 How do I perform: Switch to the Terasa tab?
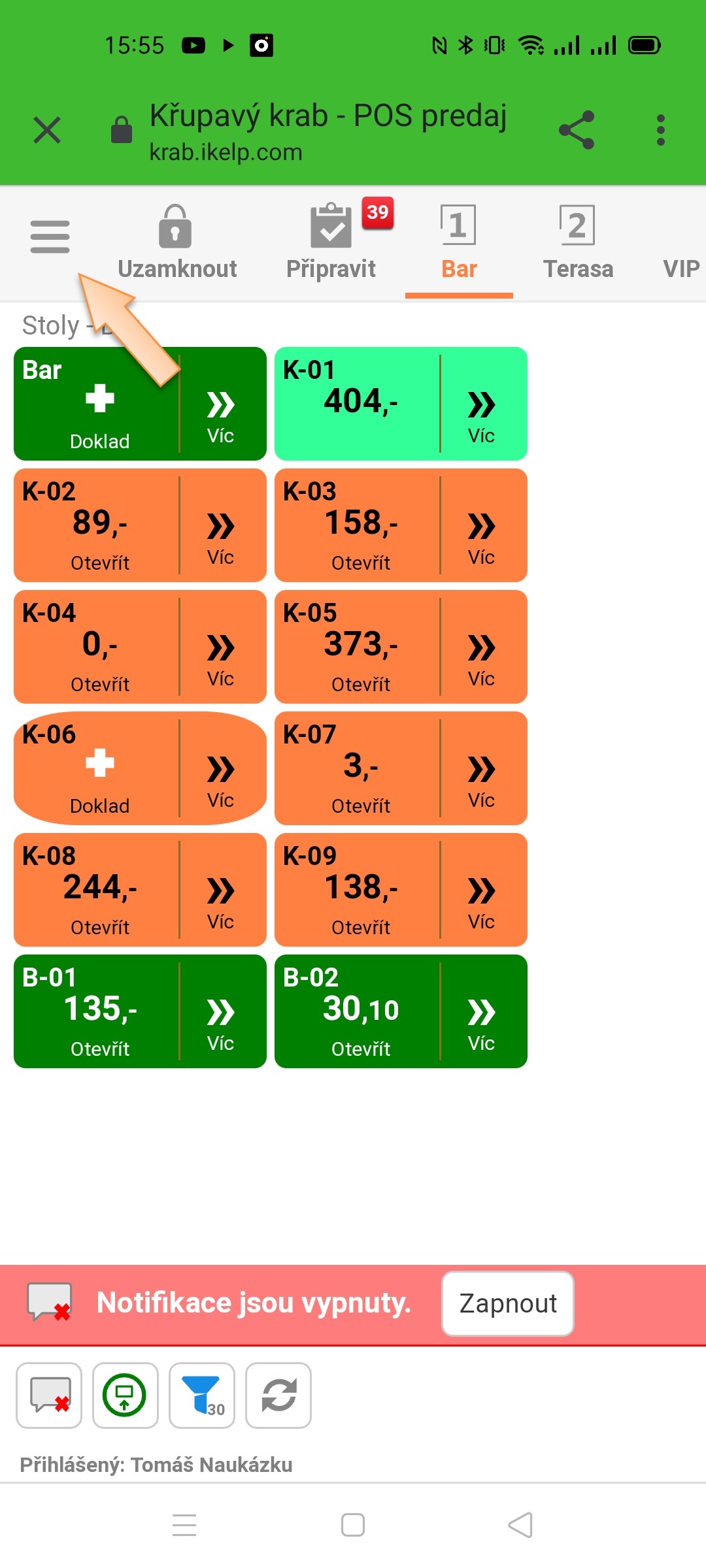tap(578, 243)
